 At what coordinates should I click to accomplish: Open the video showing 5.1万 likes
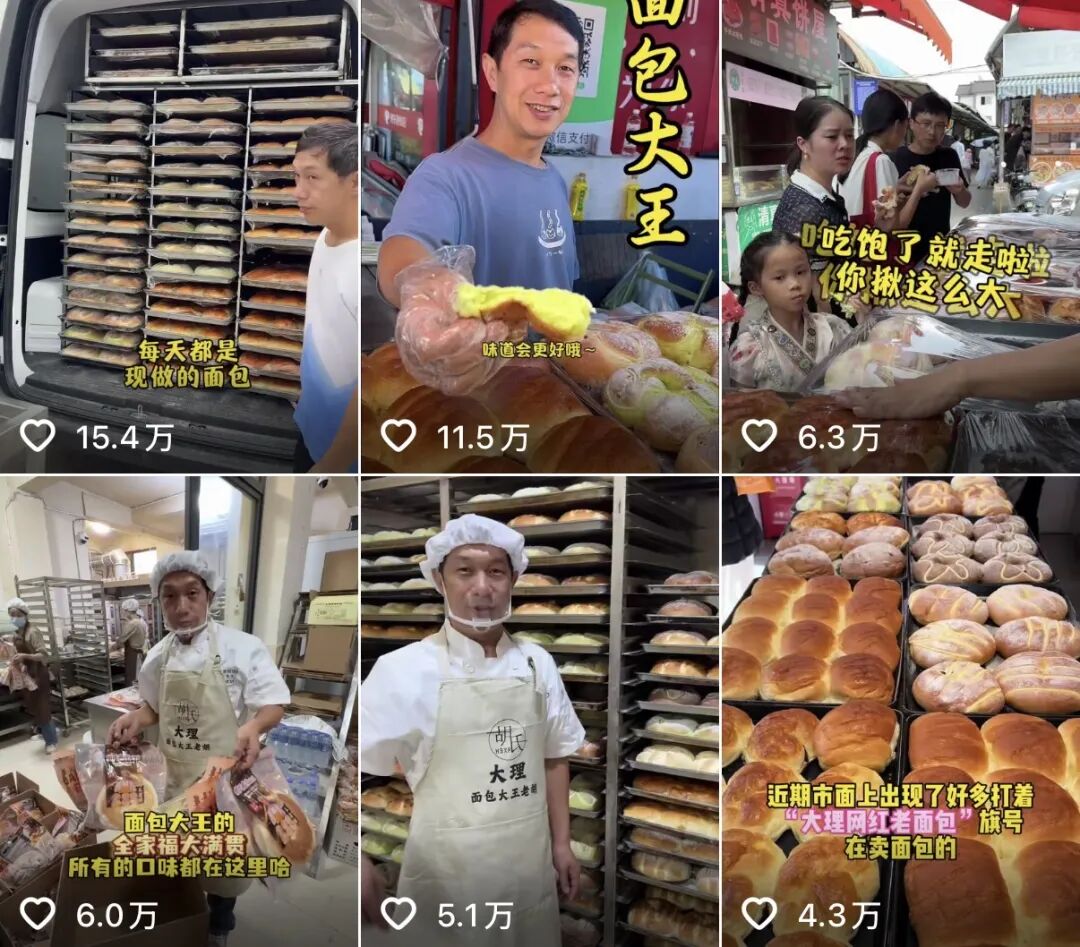[540, 710]
